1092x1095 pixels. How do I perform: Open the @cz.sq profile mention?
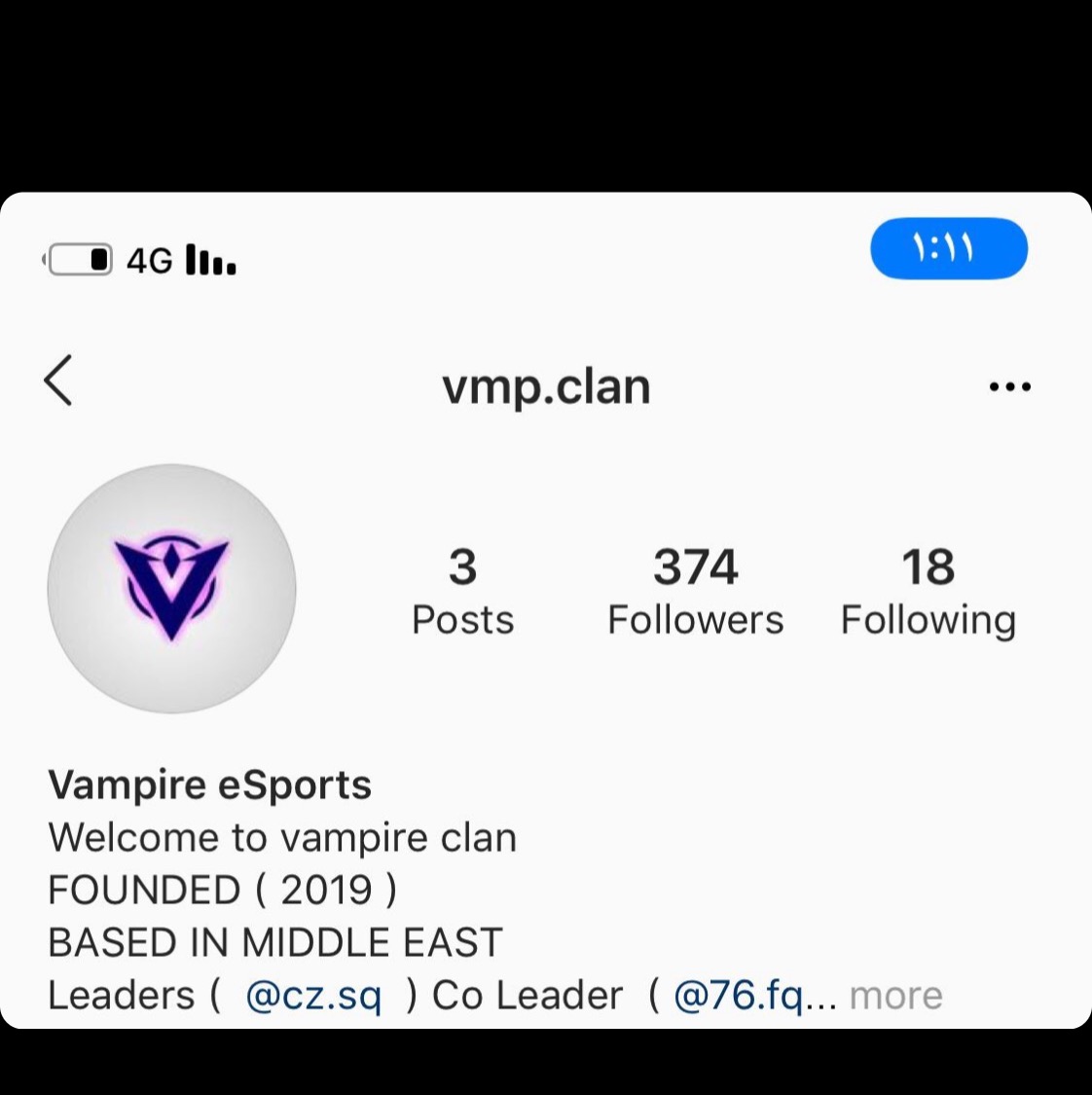(313, 996)
